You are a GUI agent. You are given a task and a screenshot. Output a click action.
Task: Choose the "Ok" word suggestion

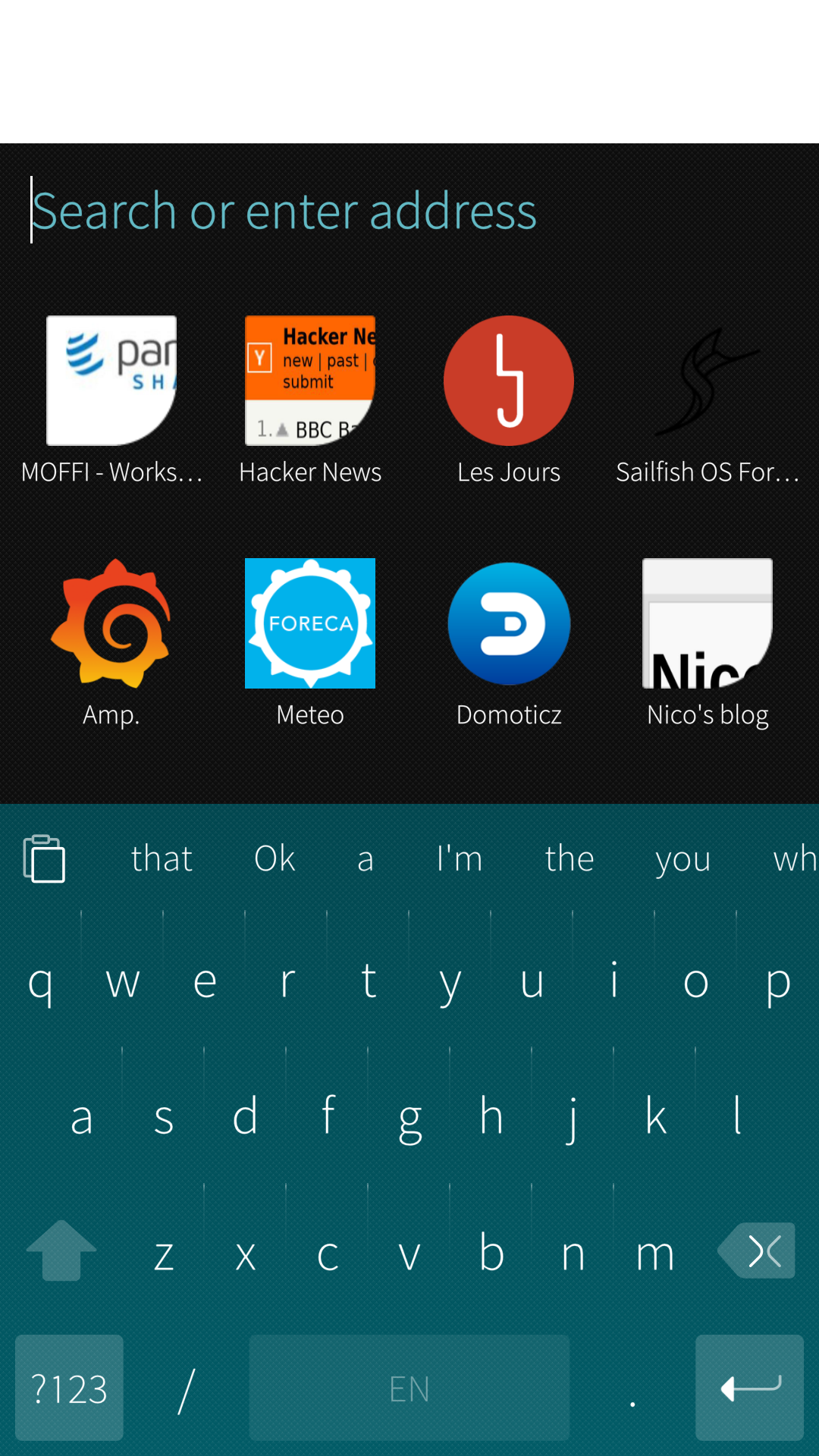click(x=275, y=858)
